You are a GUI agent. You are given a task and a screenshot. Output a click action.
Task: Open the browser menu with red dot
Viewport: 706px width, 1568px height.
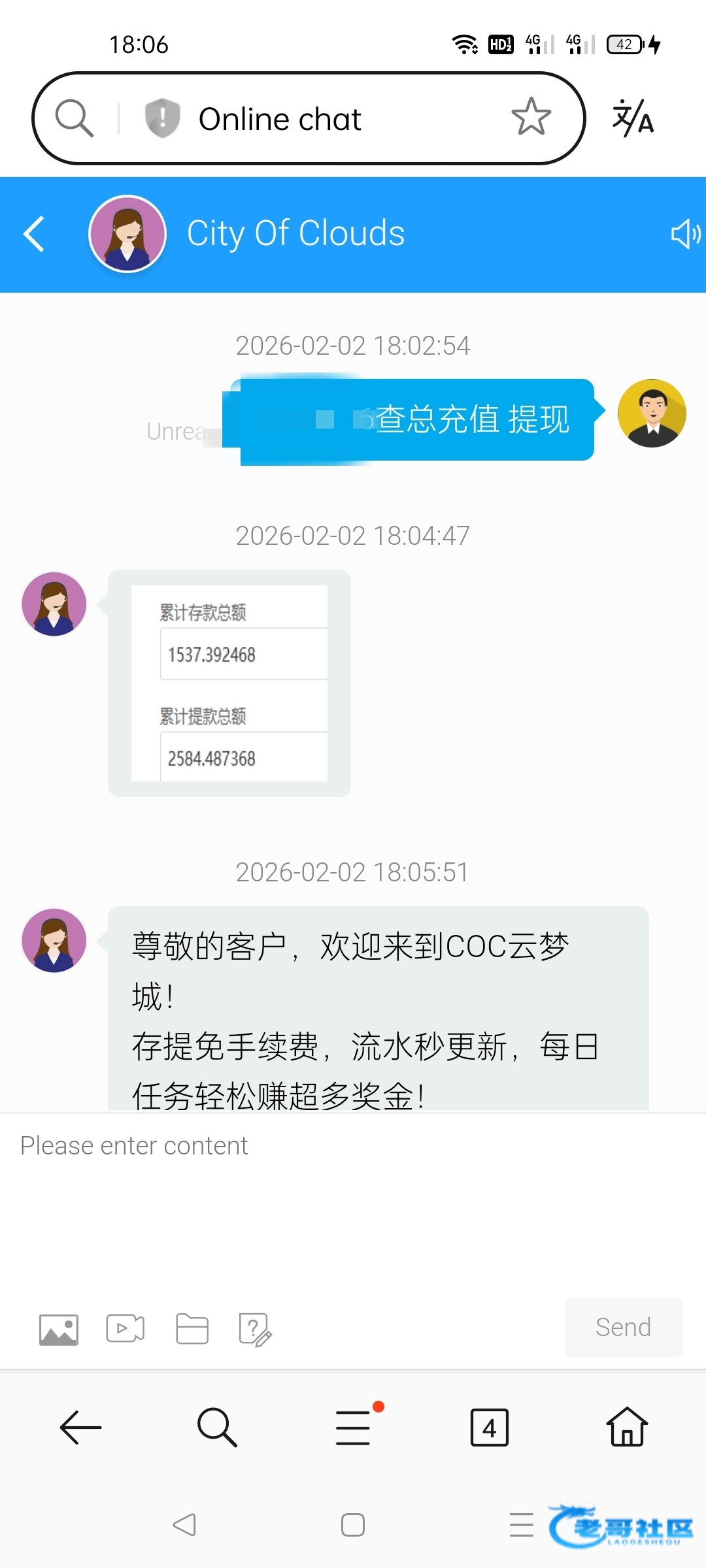click(x=354, y=1428)
